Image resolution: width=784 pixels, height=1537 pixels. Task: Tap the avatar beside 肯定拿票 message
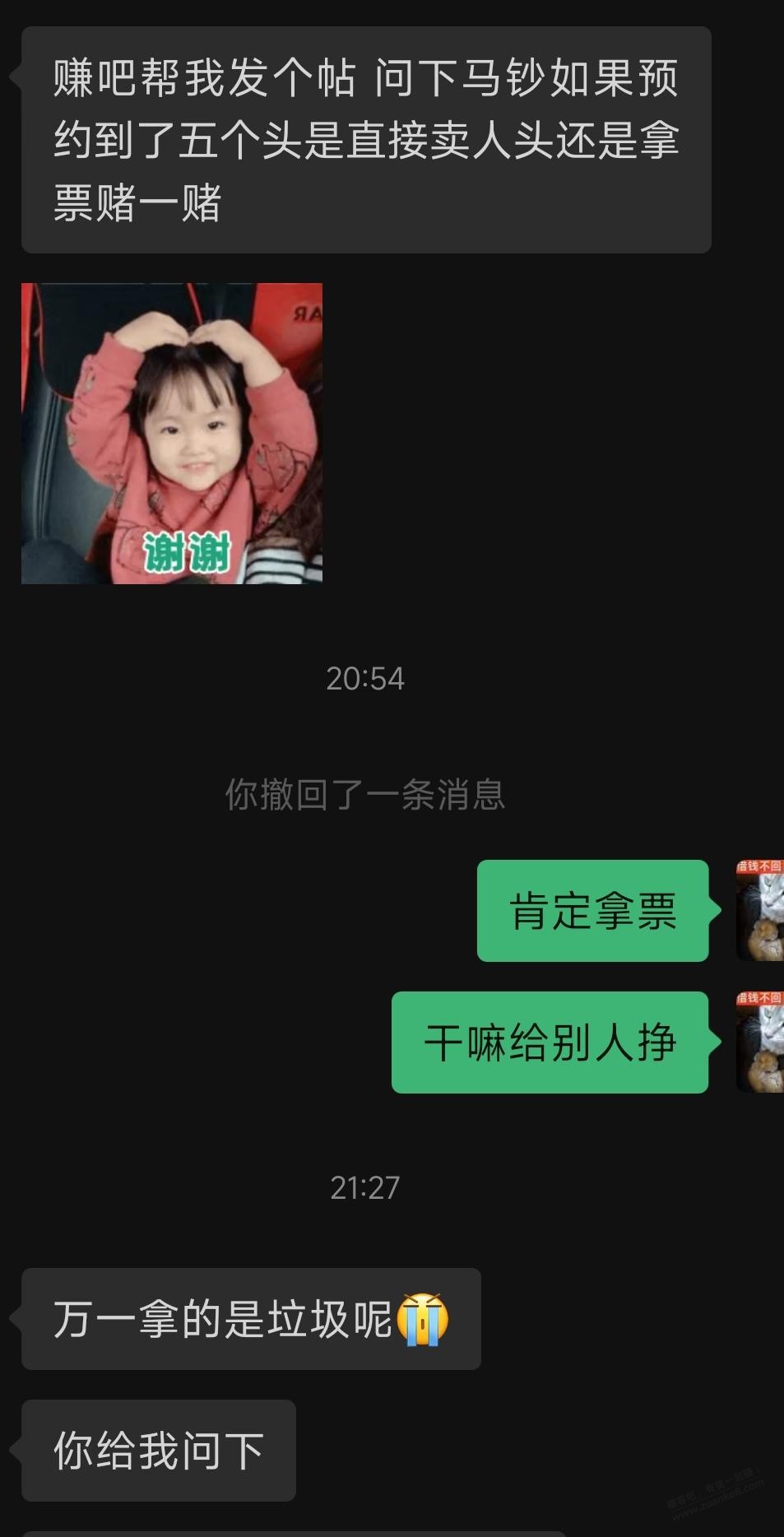point(759,910)
